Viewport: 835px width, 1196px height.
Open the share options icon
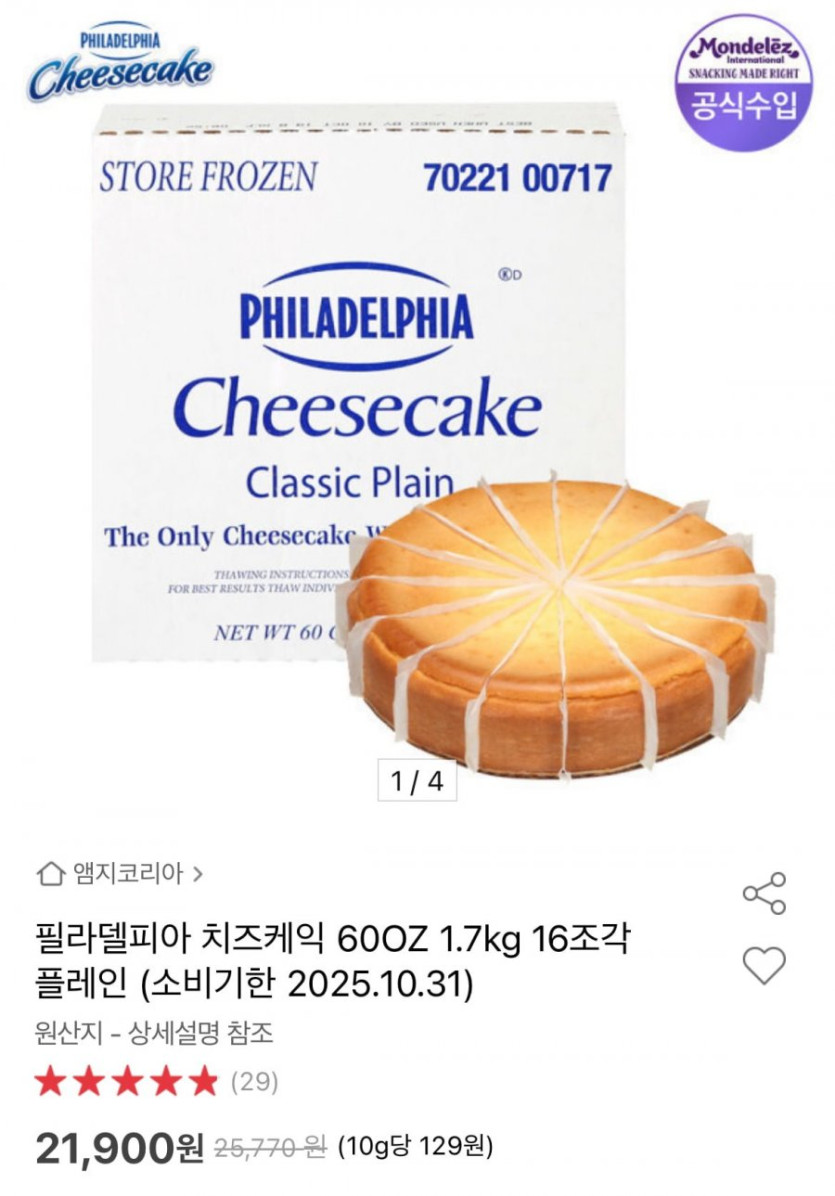pos(766,893)
